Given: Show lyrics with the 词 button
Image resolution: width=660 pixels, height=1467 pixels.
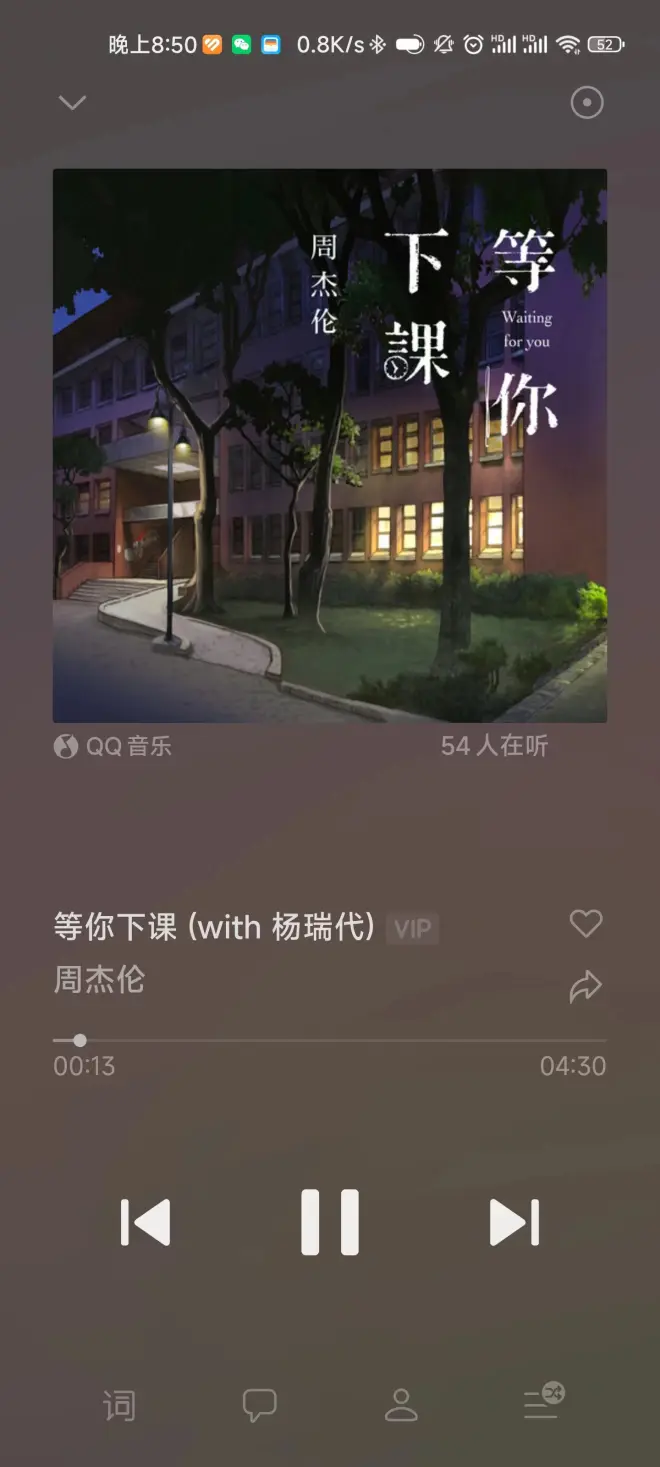Looking at the screenshot, I should point(119,1406).
